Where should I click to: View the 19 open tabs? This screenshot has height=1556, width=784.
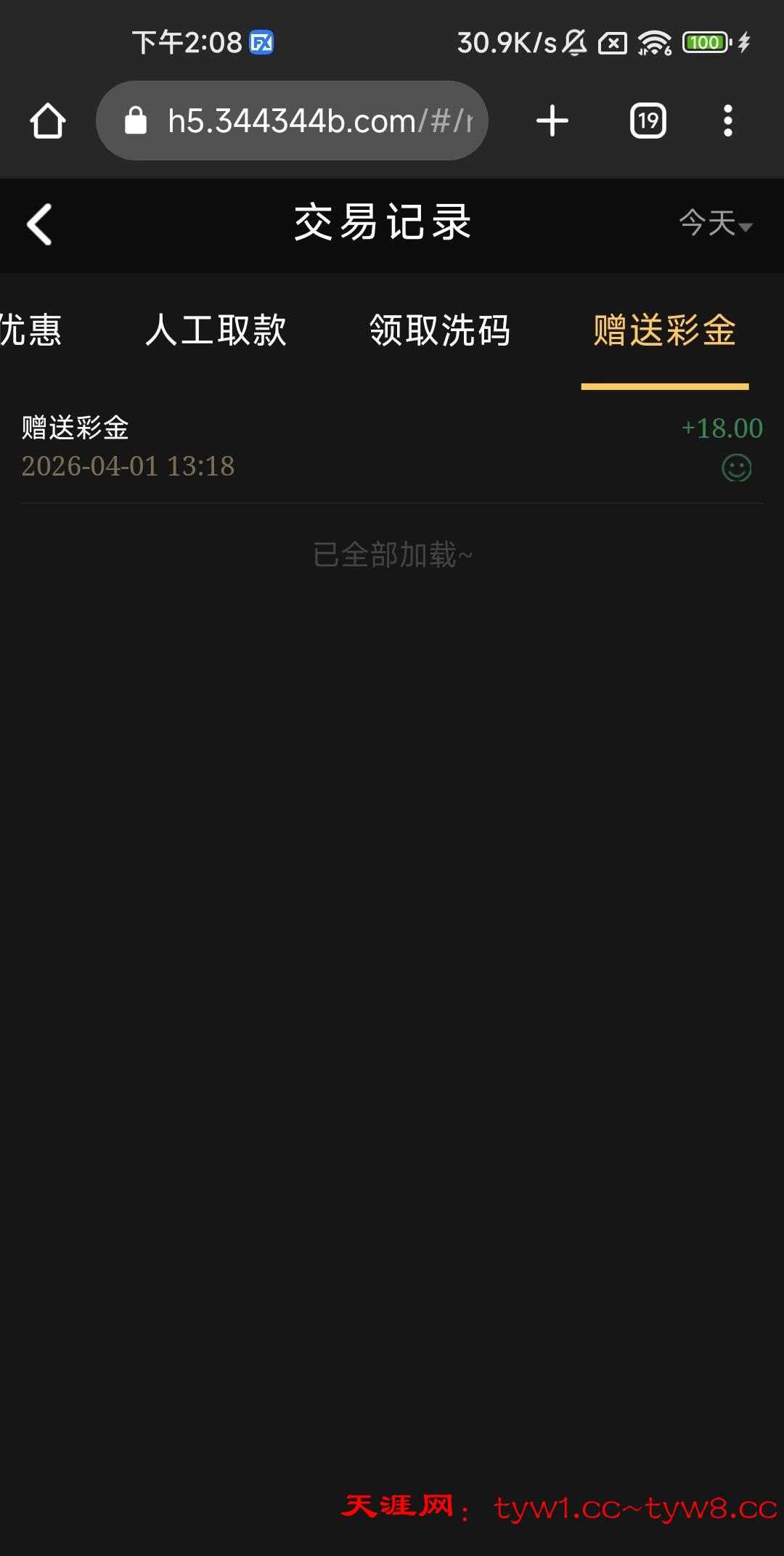click(x=648, y=121)
